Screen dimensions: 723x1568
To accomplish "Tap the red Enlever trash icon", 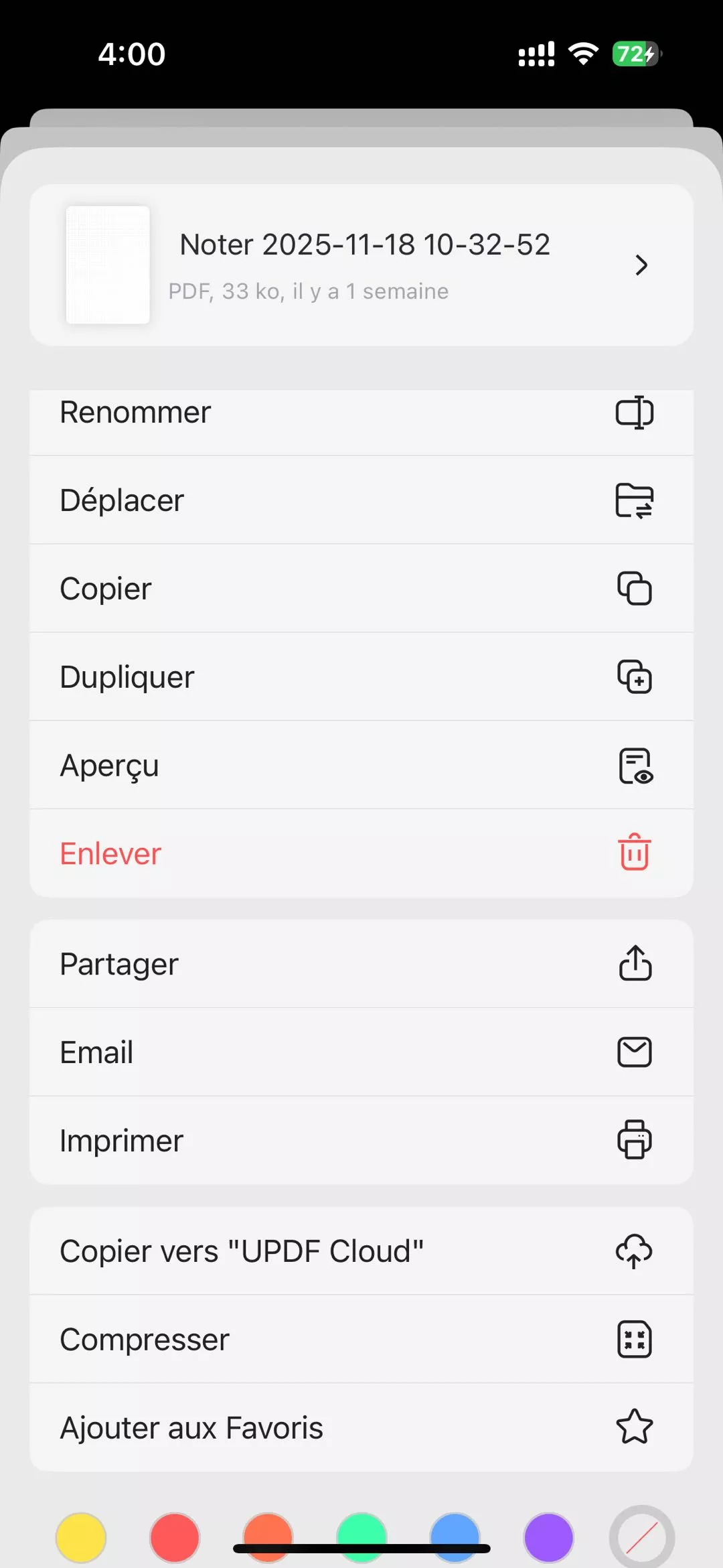I will pos(635,853).
